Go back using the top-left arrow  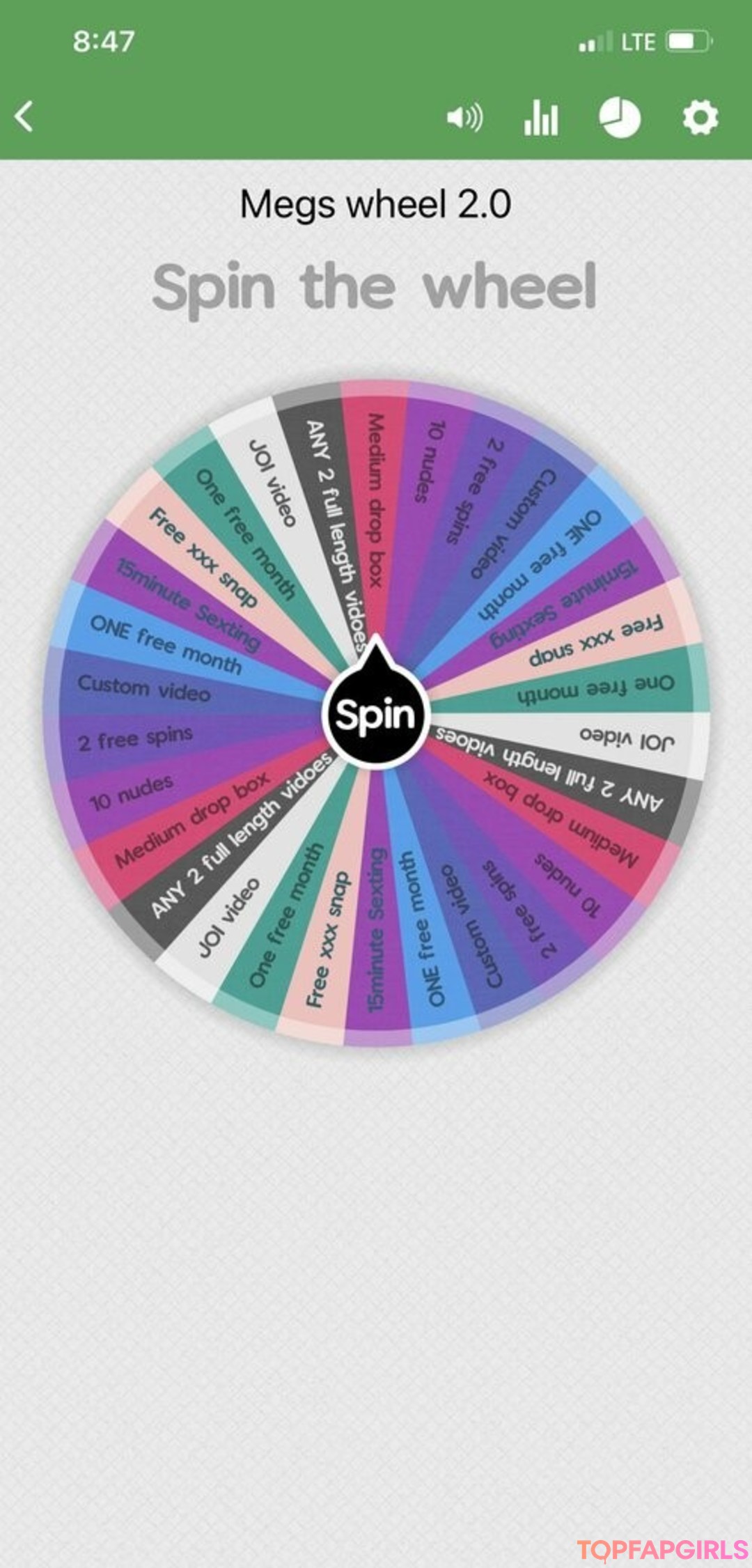pos(25,116)
